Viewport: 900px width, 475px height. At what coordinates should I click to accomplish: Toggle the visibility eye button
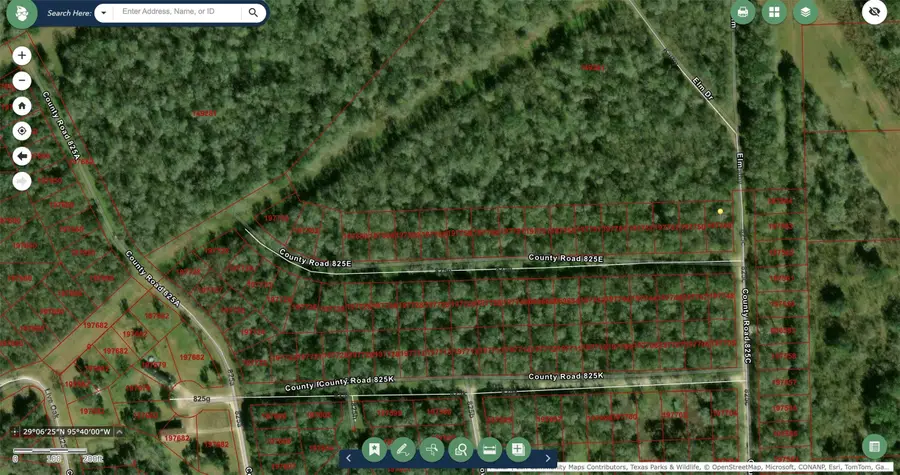tap(875, 12)
